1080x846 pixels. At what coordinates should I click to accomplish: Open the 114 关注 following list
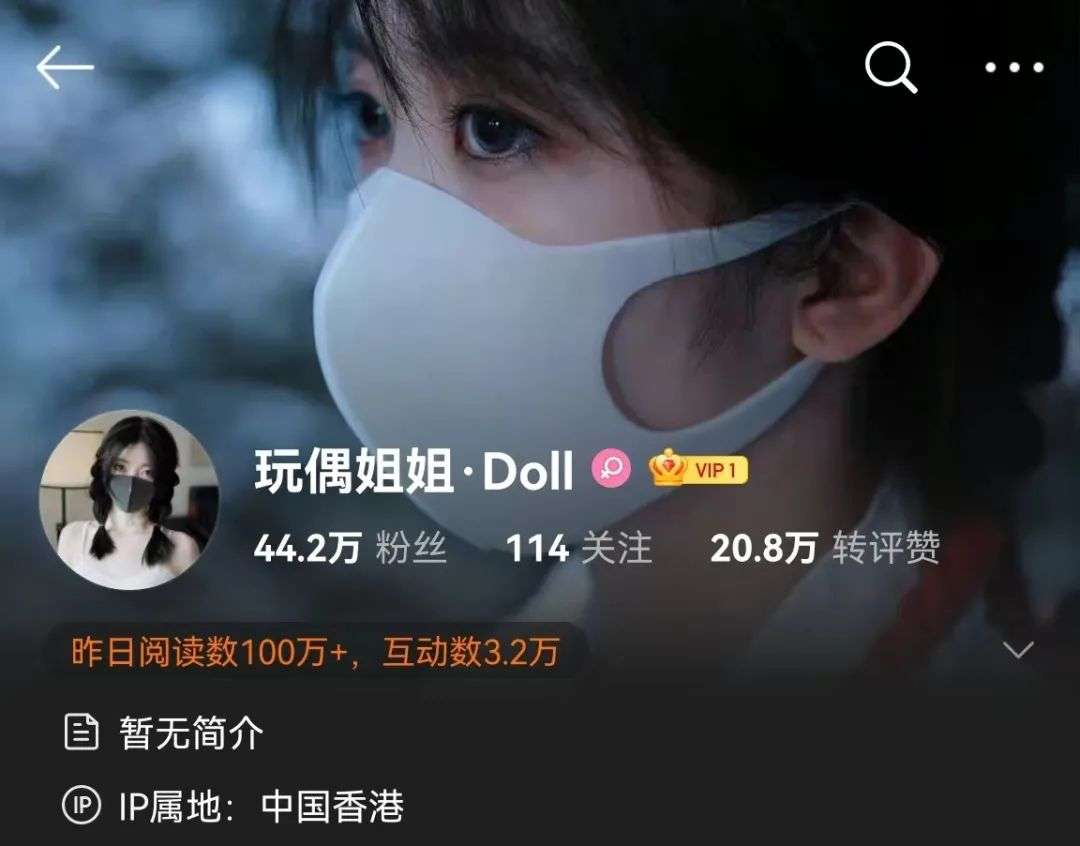[x=578, y=549]
